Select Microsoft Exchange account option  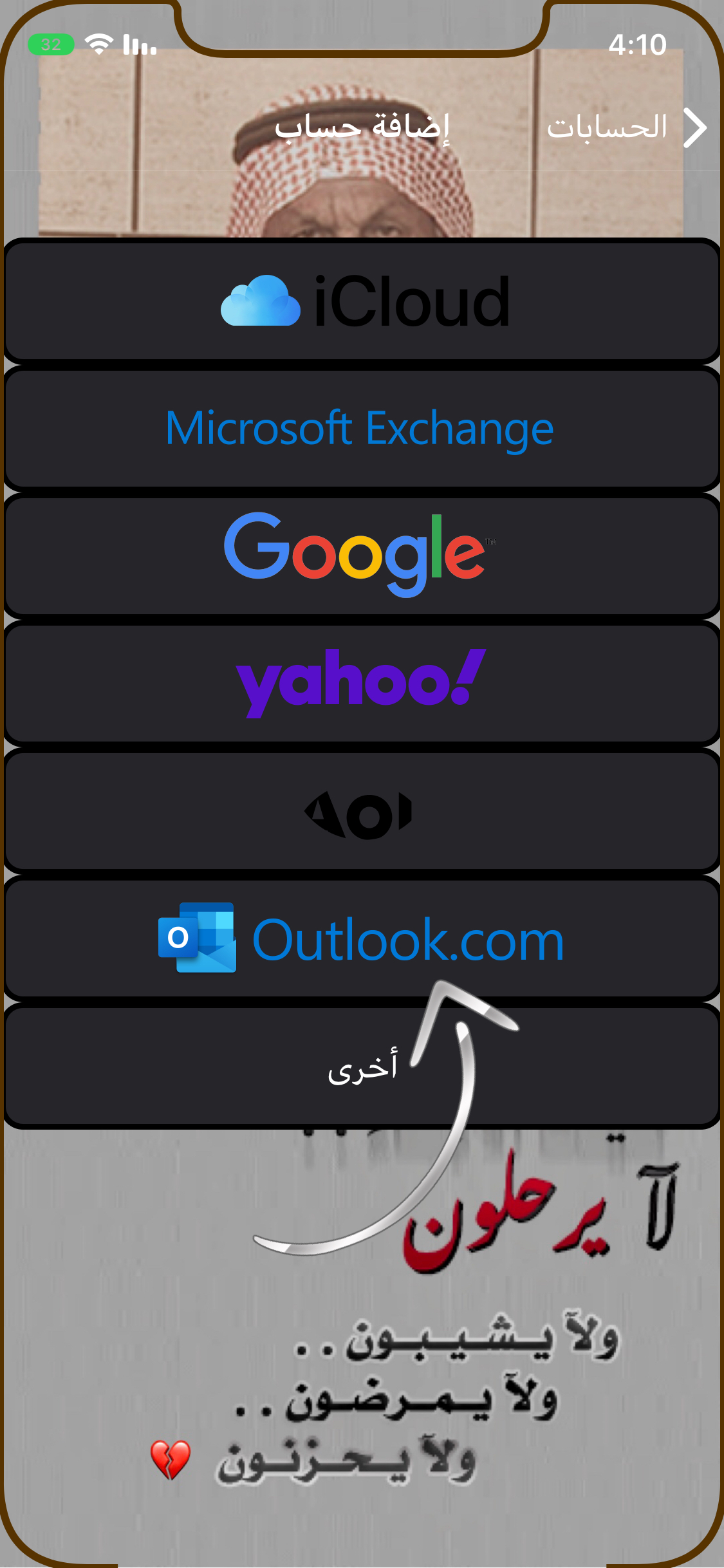[362, 428]
